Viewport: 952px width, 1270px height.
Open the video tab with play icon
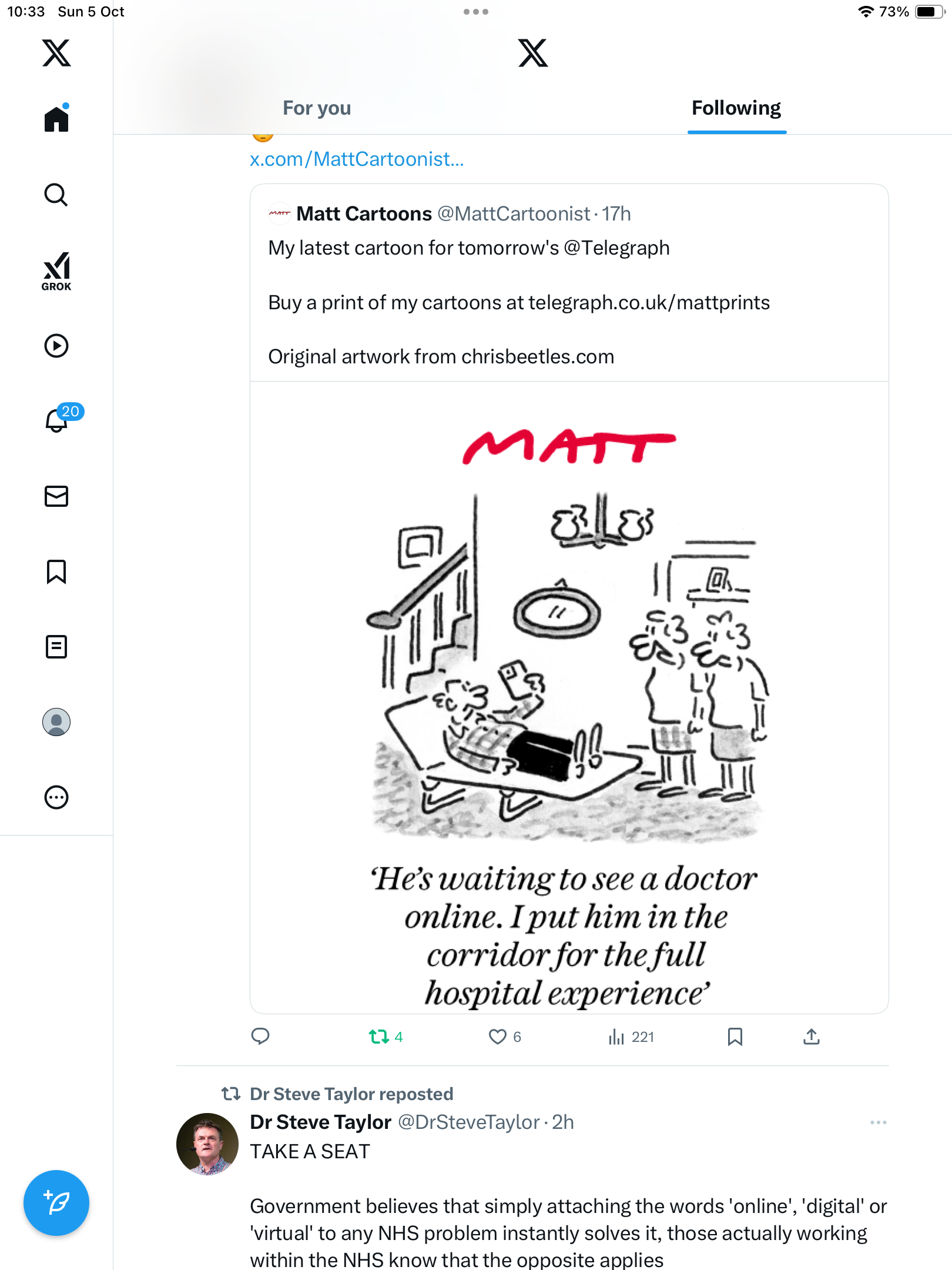pyautogui.click(x=56, y=346)
